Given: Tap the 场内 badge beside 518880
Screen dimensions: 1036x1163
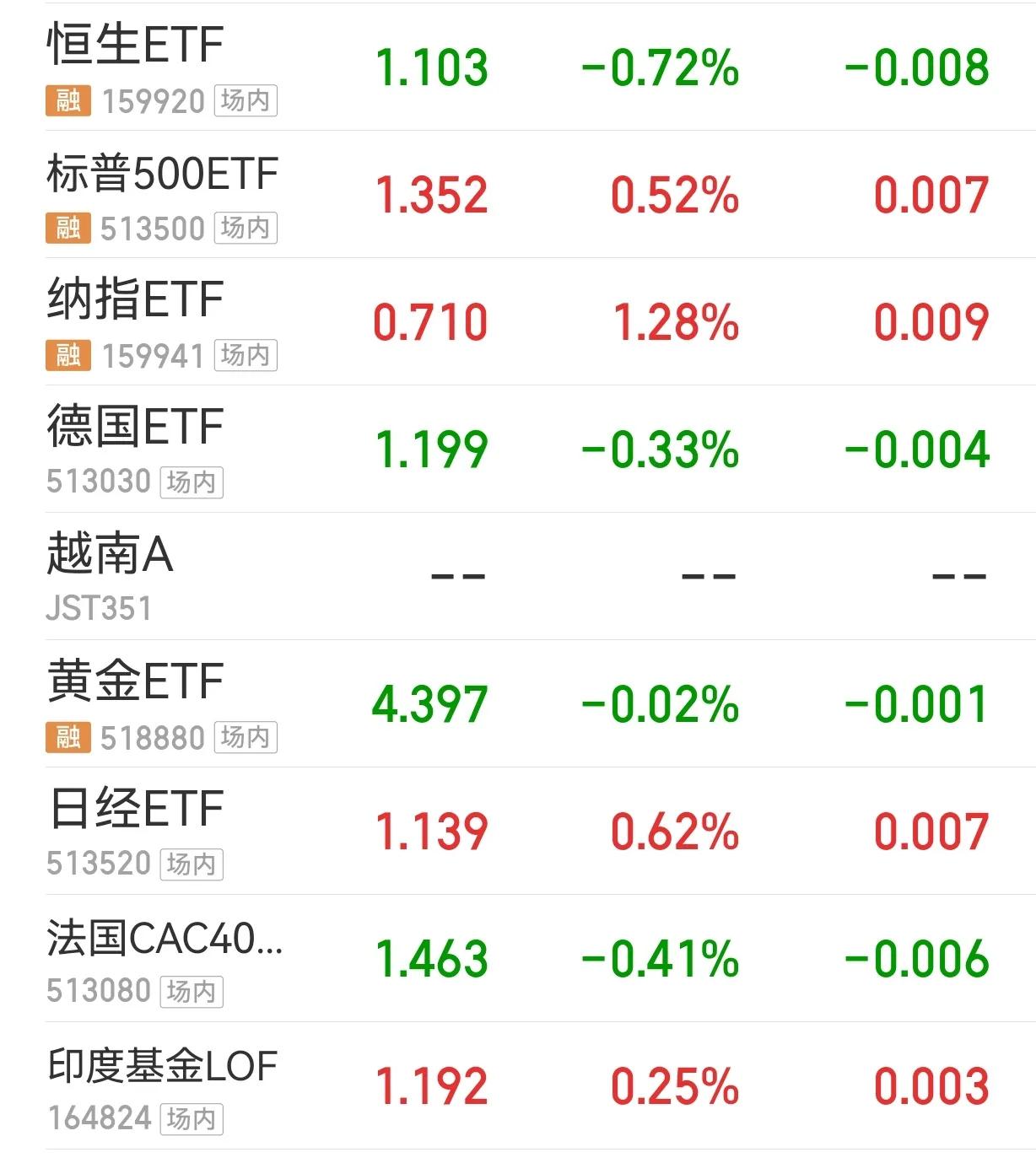Looking at the screenshot, I should click(x=243, y=737).
